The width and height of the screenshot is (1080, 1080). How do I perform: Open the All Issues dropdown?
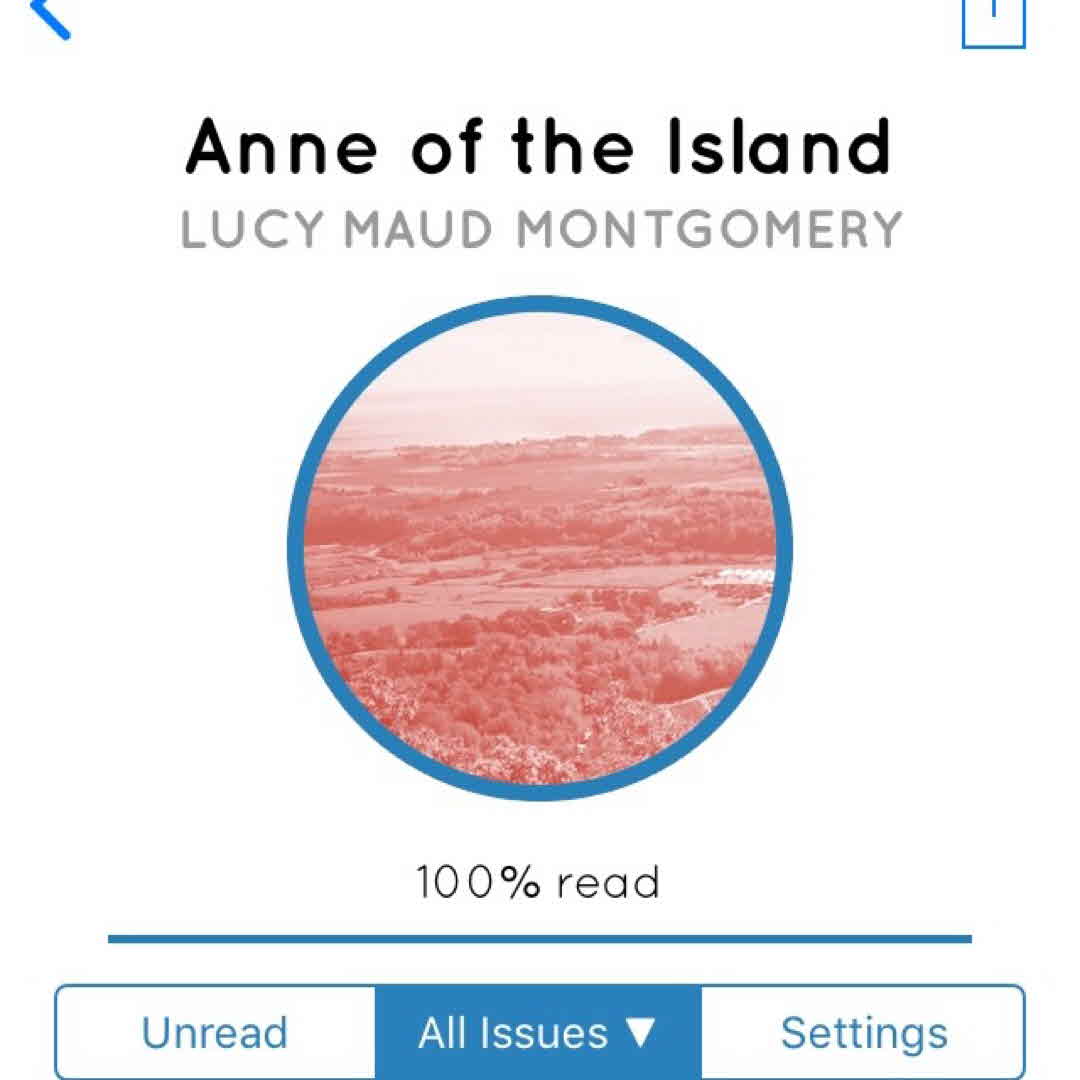point(538,1032)
